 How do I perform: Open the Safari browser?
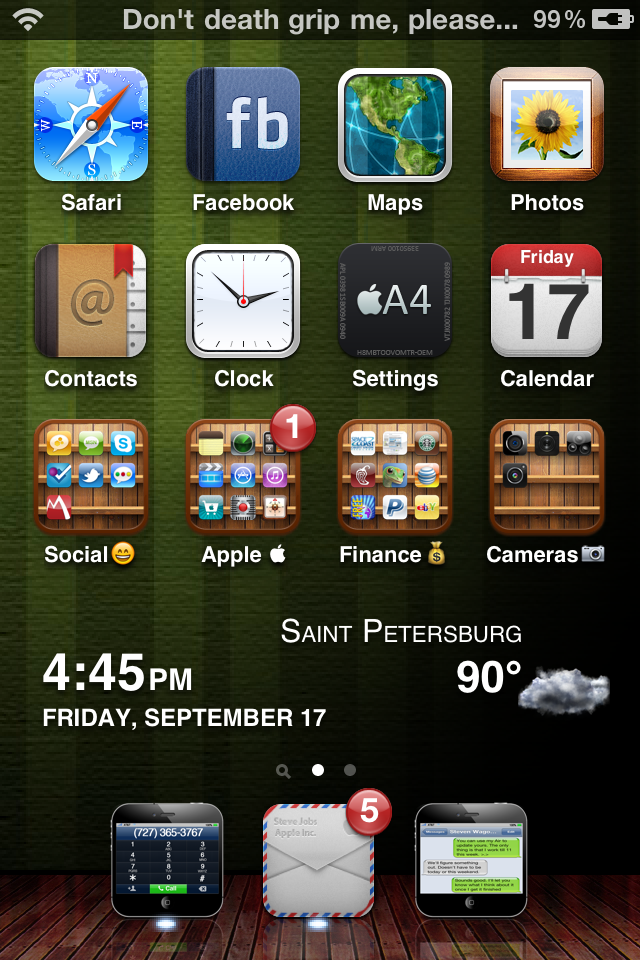91,125
